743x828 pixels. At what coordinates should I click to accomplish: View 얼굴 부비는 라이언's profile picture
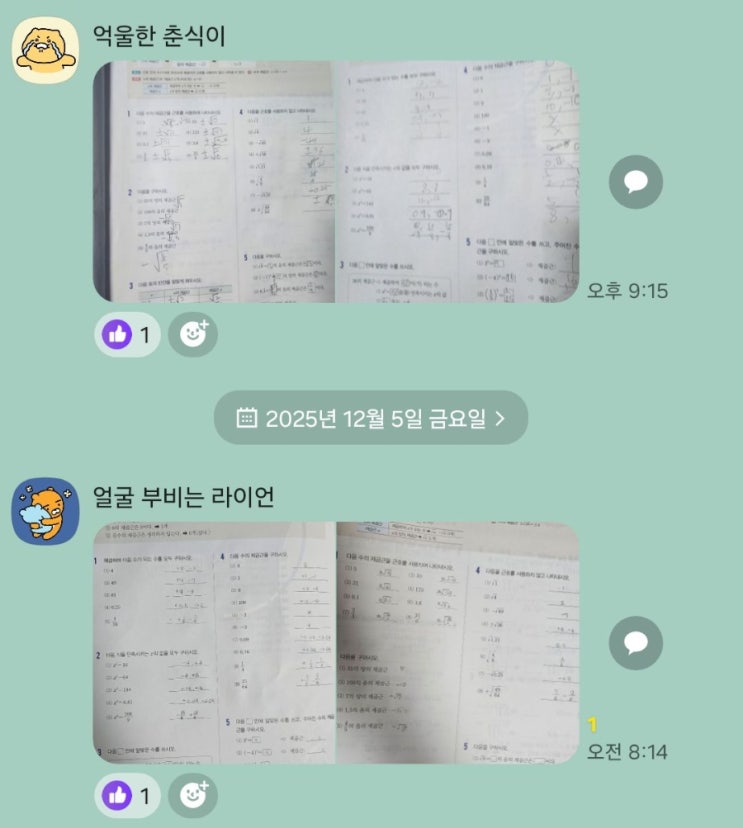coord(45,509)
